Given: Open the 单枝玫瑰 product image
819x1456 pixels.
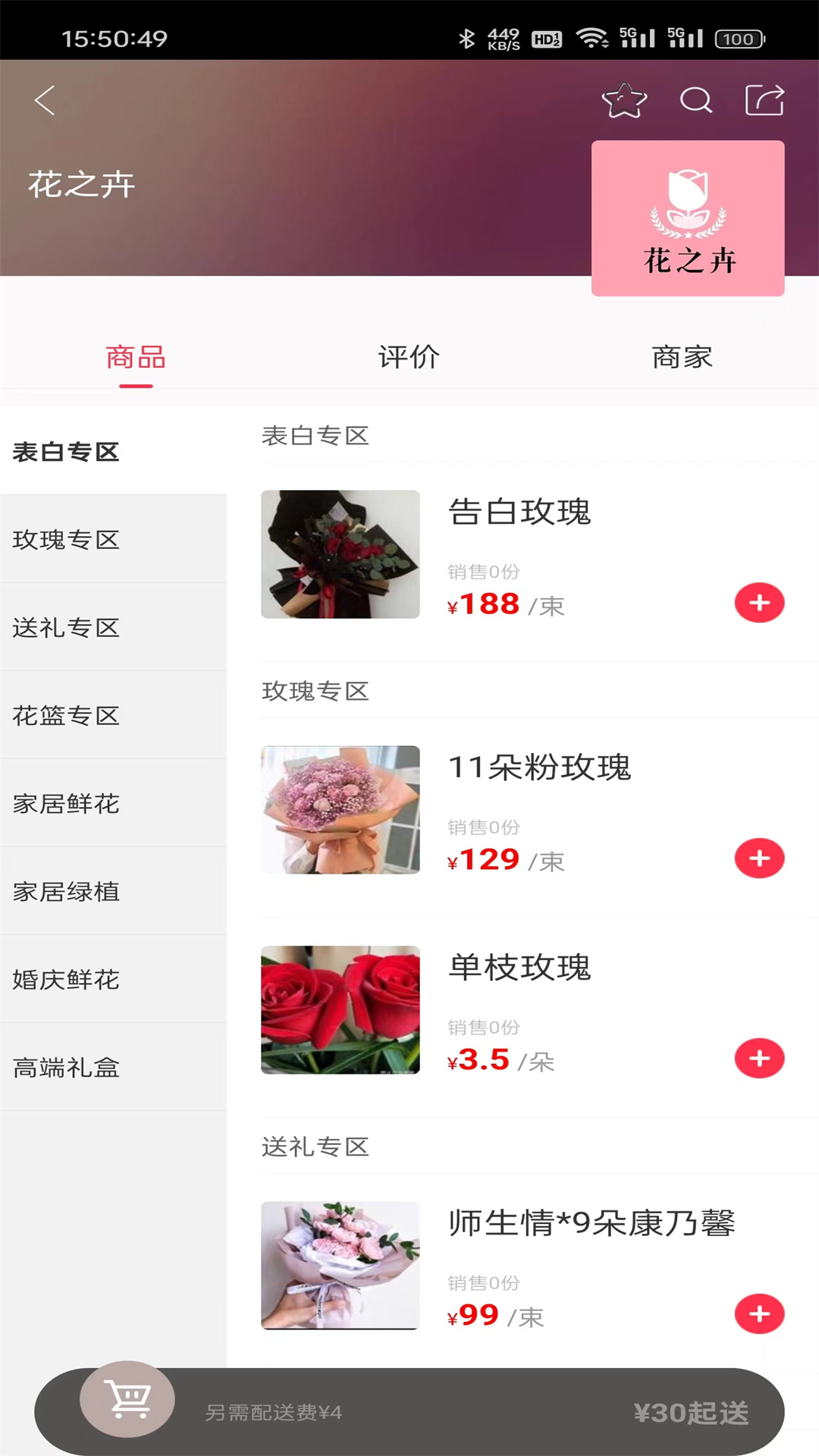Looking at the screenshot, I should coord(340,1009).
